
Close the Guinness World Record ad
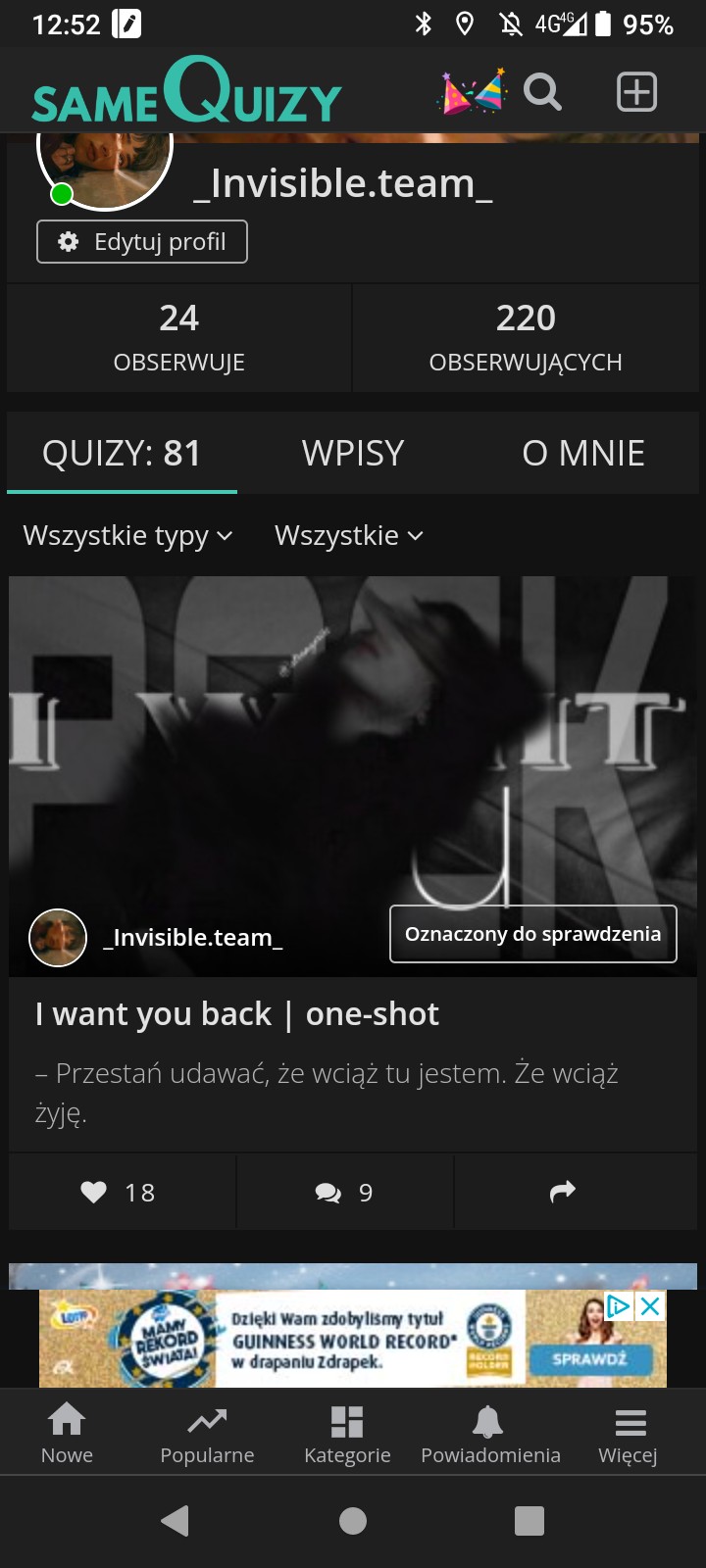click(x=650, y=1306)
